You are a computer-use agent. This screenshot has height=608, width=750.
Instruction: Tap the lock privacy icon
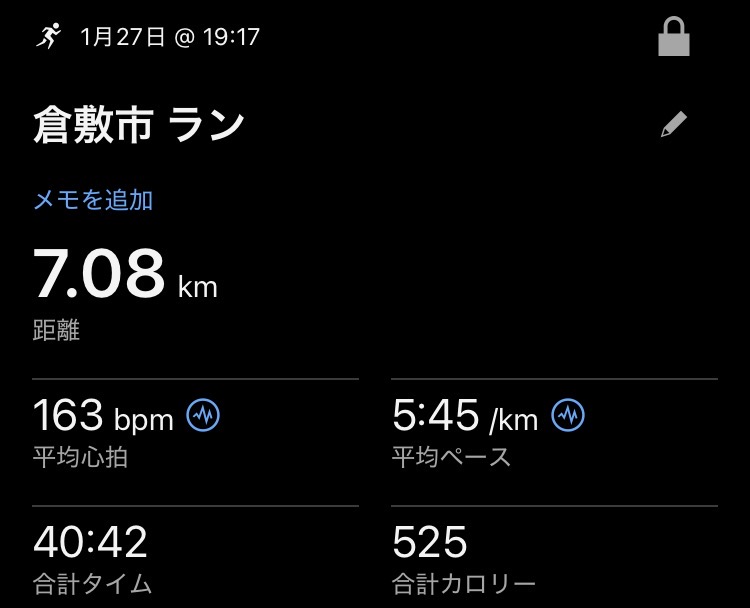(674, 38)
